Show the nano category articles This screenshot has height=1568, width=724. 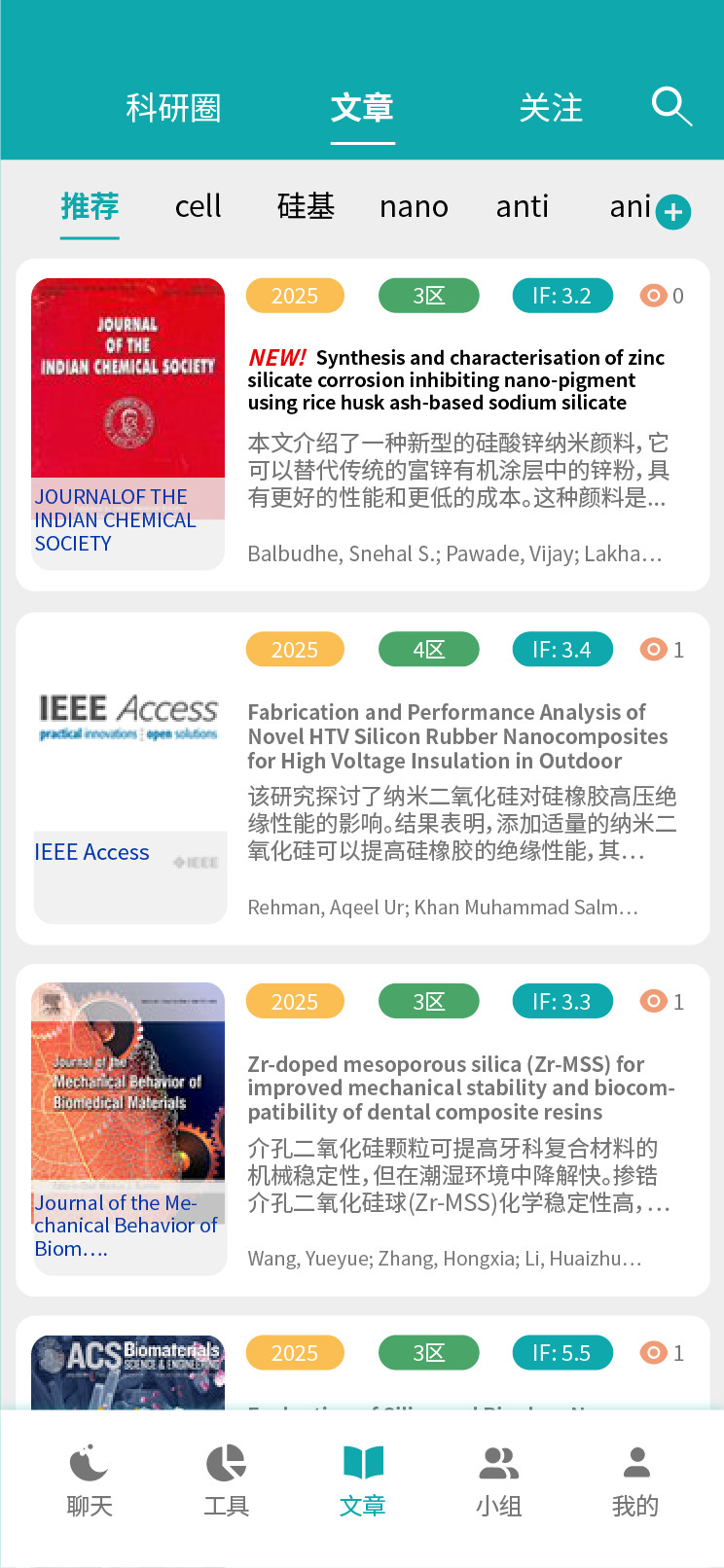click(414, 206)
